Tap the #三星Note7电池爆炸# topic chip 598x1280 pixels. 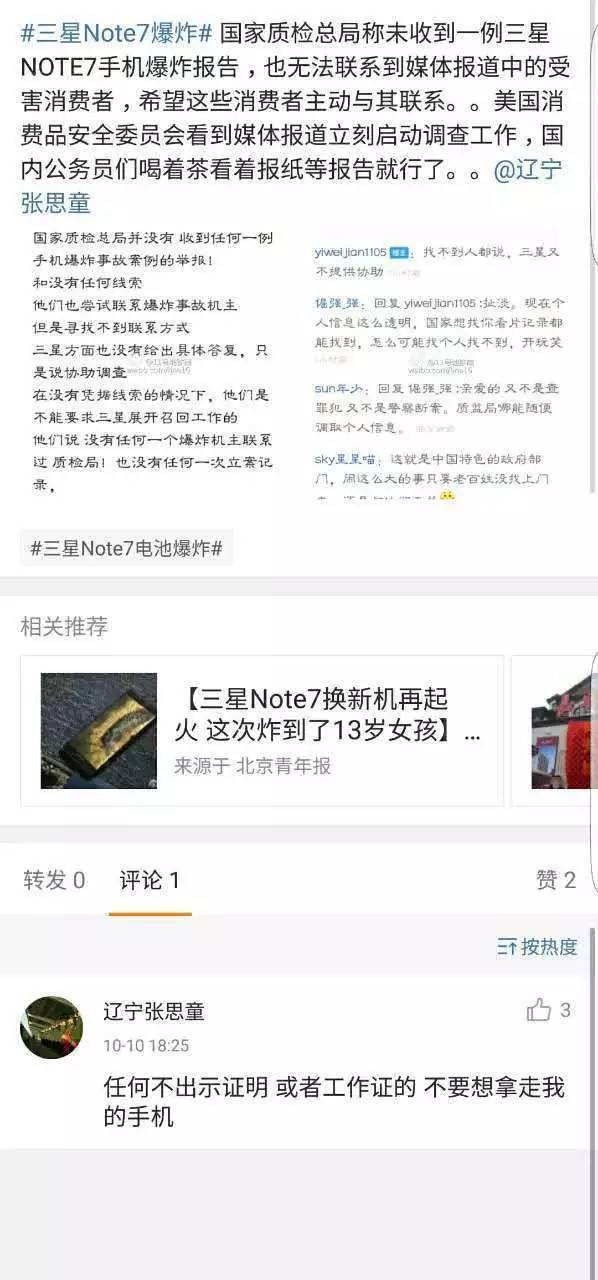click(126, 548)
